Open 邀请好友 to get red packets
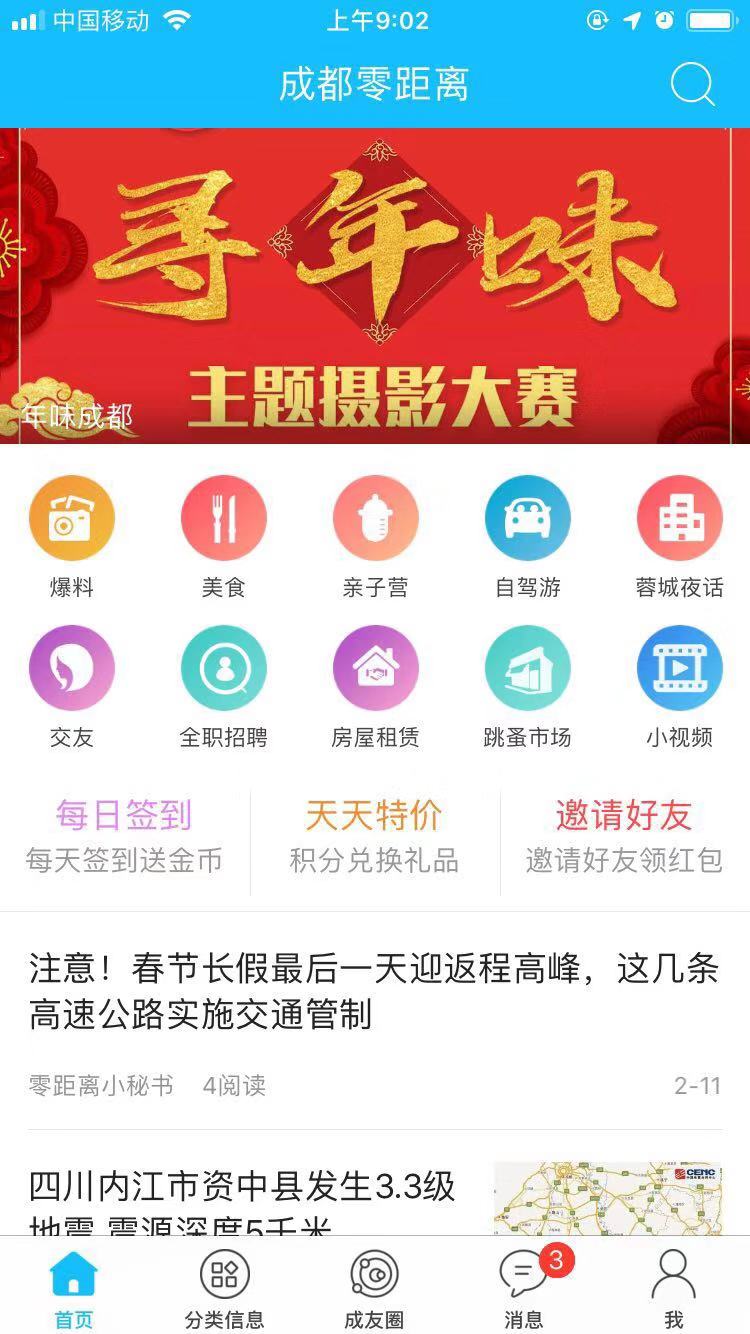The height and width of the screenshot is (1334, 750). coord(624,836)
